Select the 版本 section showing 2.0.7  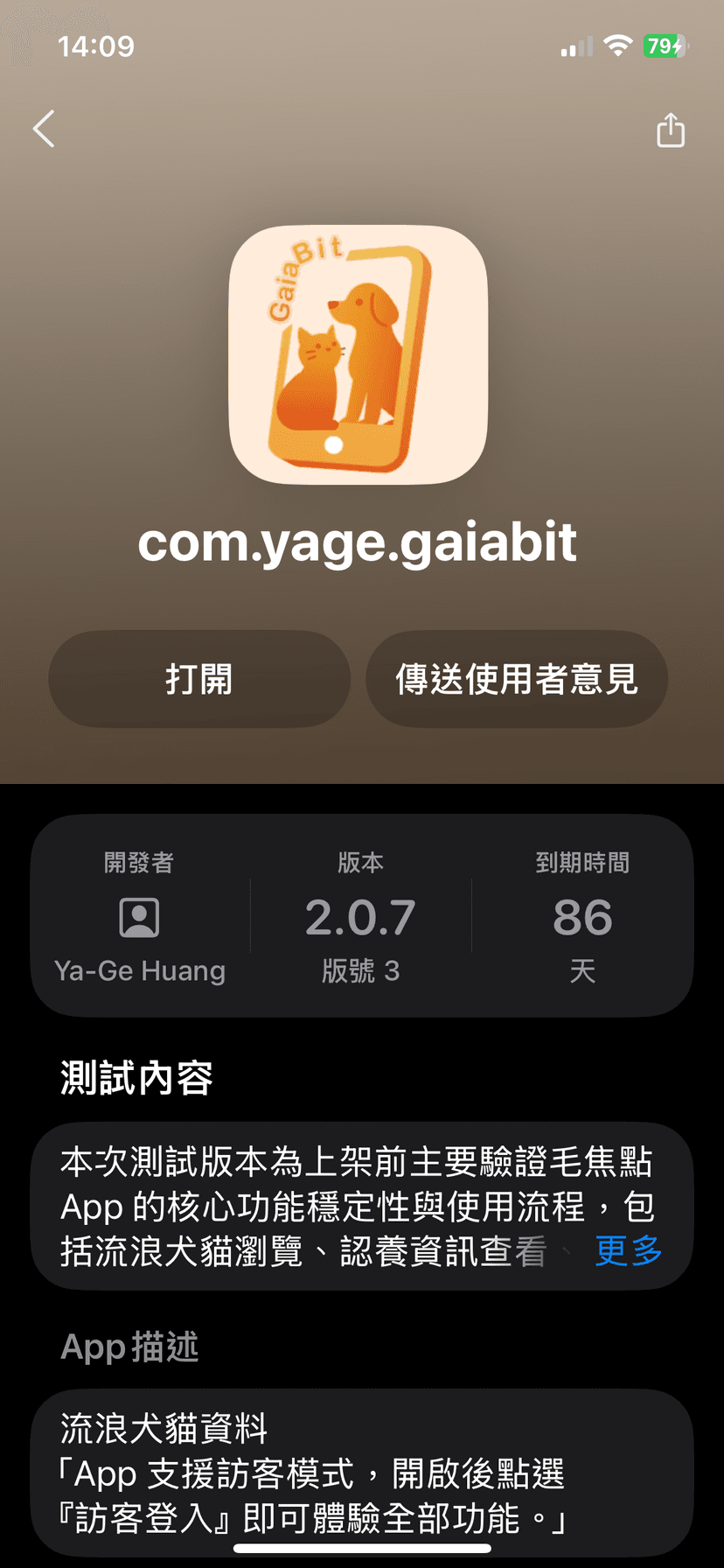(361, 916)
